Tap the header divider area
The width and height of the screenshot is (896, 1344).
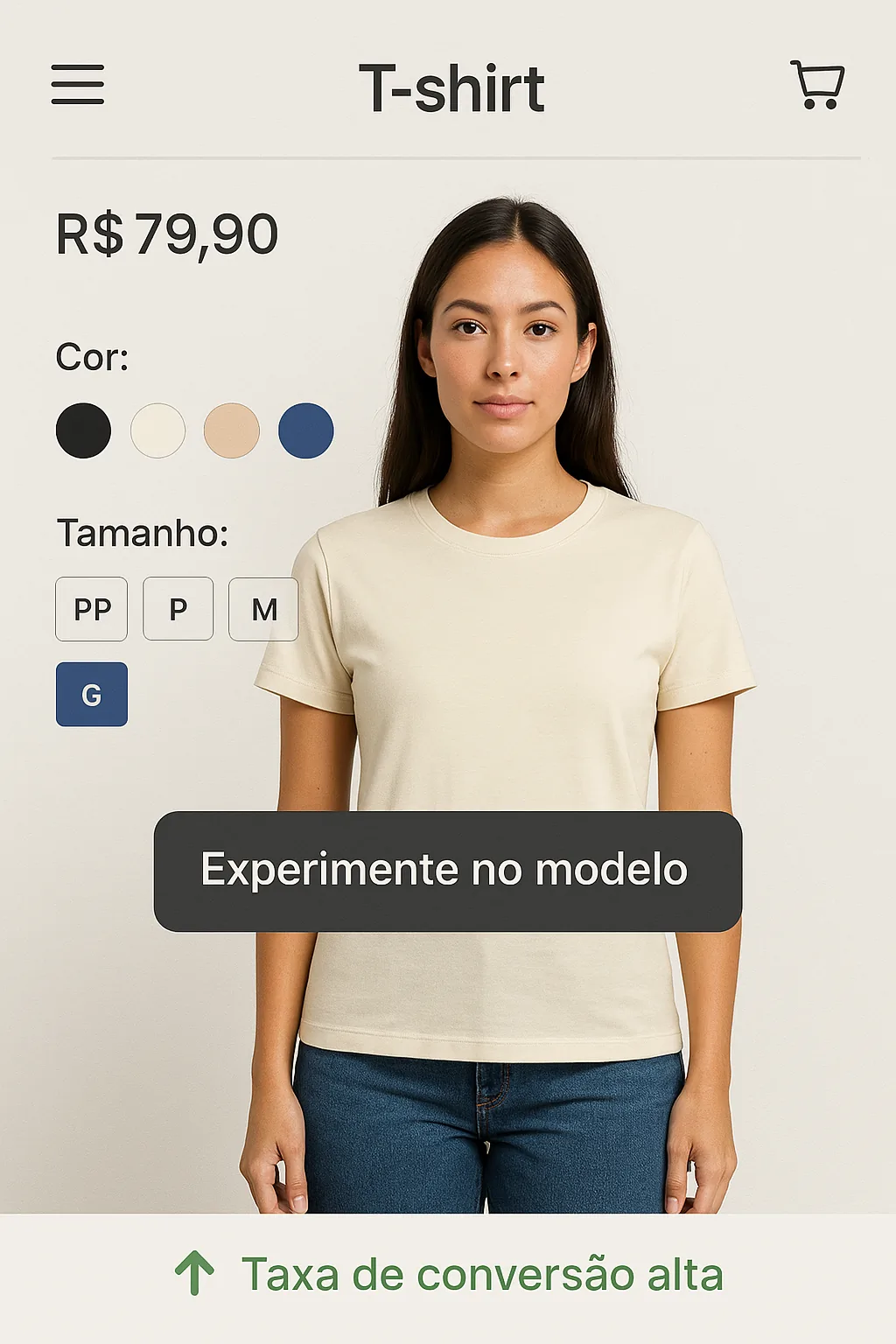(x=448, y=156)
